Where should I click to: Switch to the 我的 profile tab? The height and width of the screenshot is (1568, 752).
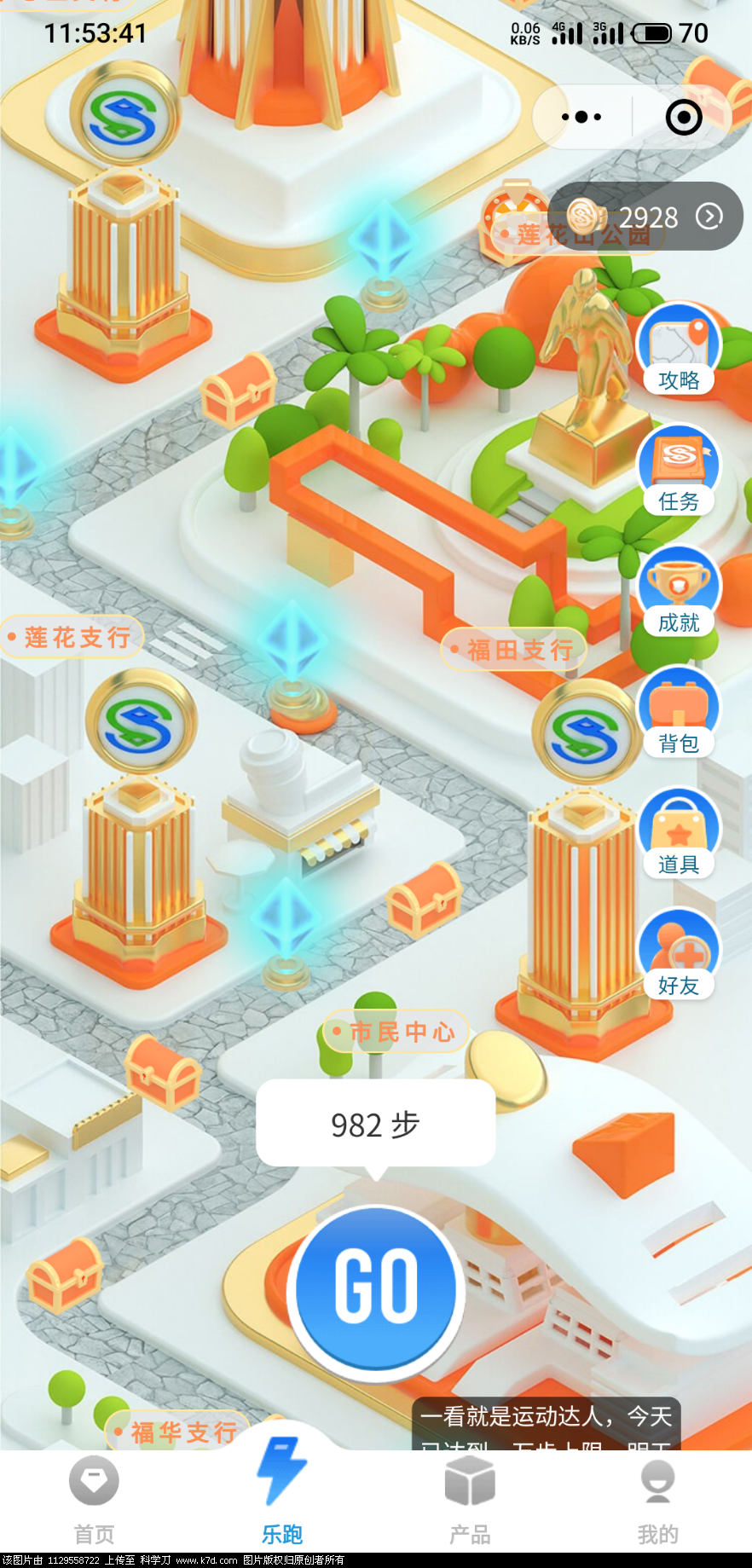point(657,1501)
